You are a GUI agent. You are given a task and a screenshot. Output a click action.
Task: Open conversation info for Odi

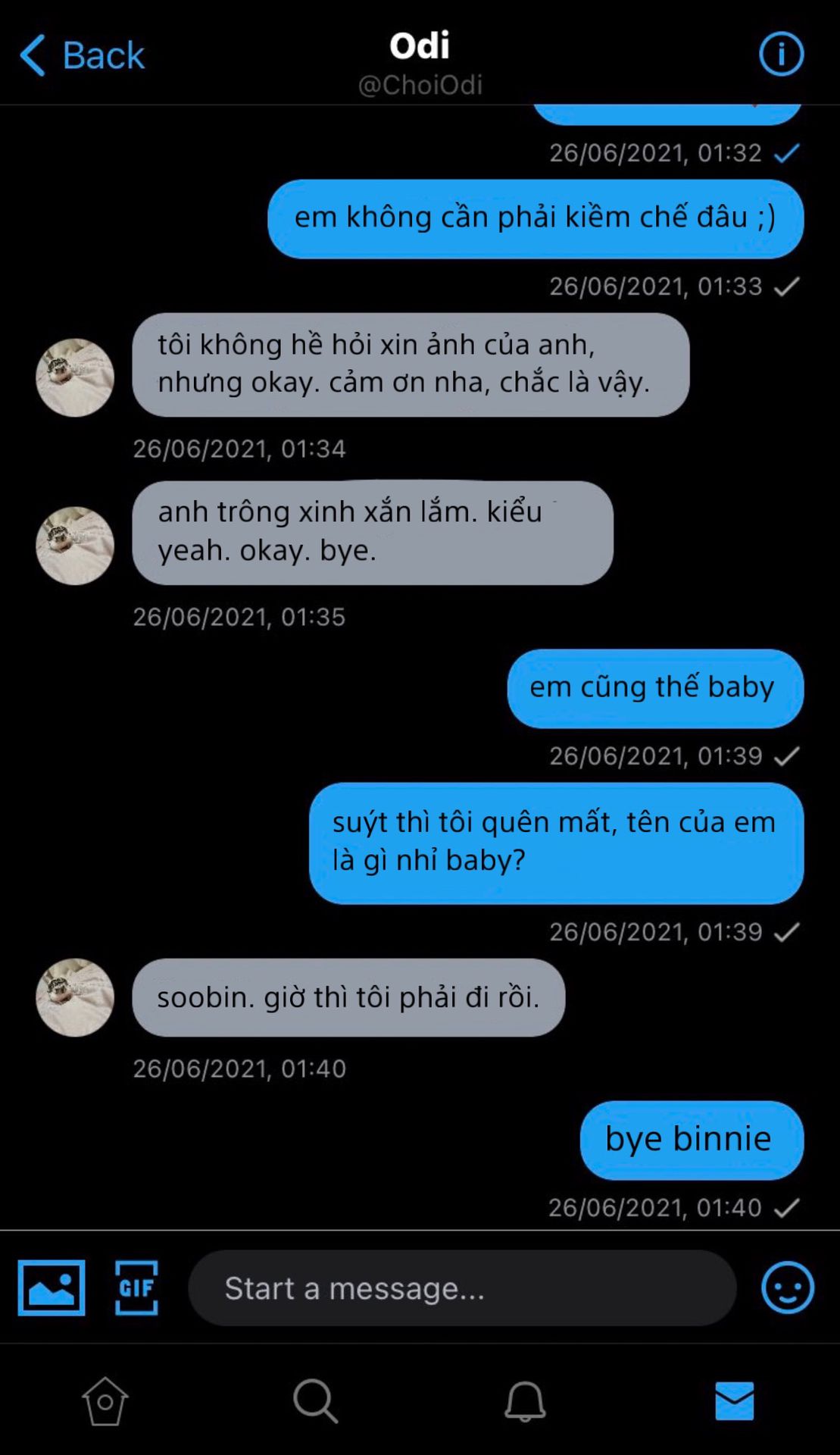780,55
